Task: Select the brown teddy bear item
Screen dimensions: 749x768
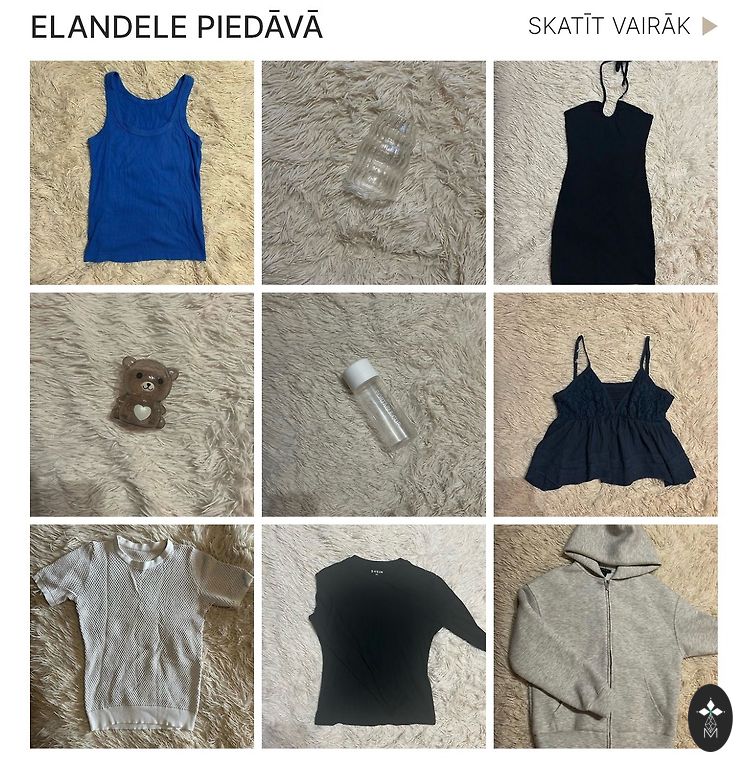Action: tap(142, 404)
